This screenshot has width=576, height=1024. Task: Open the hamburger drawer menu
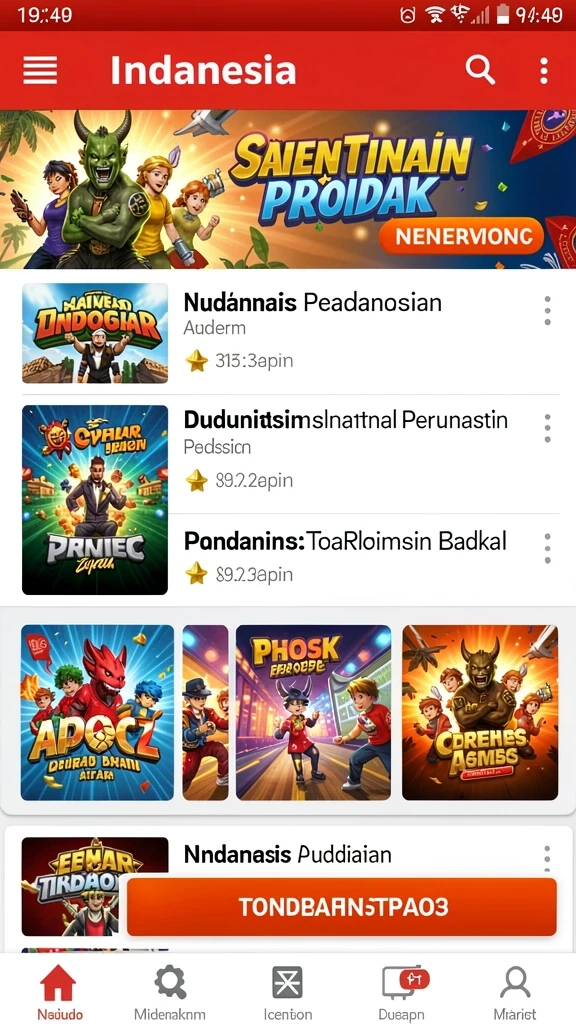40,70
